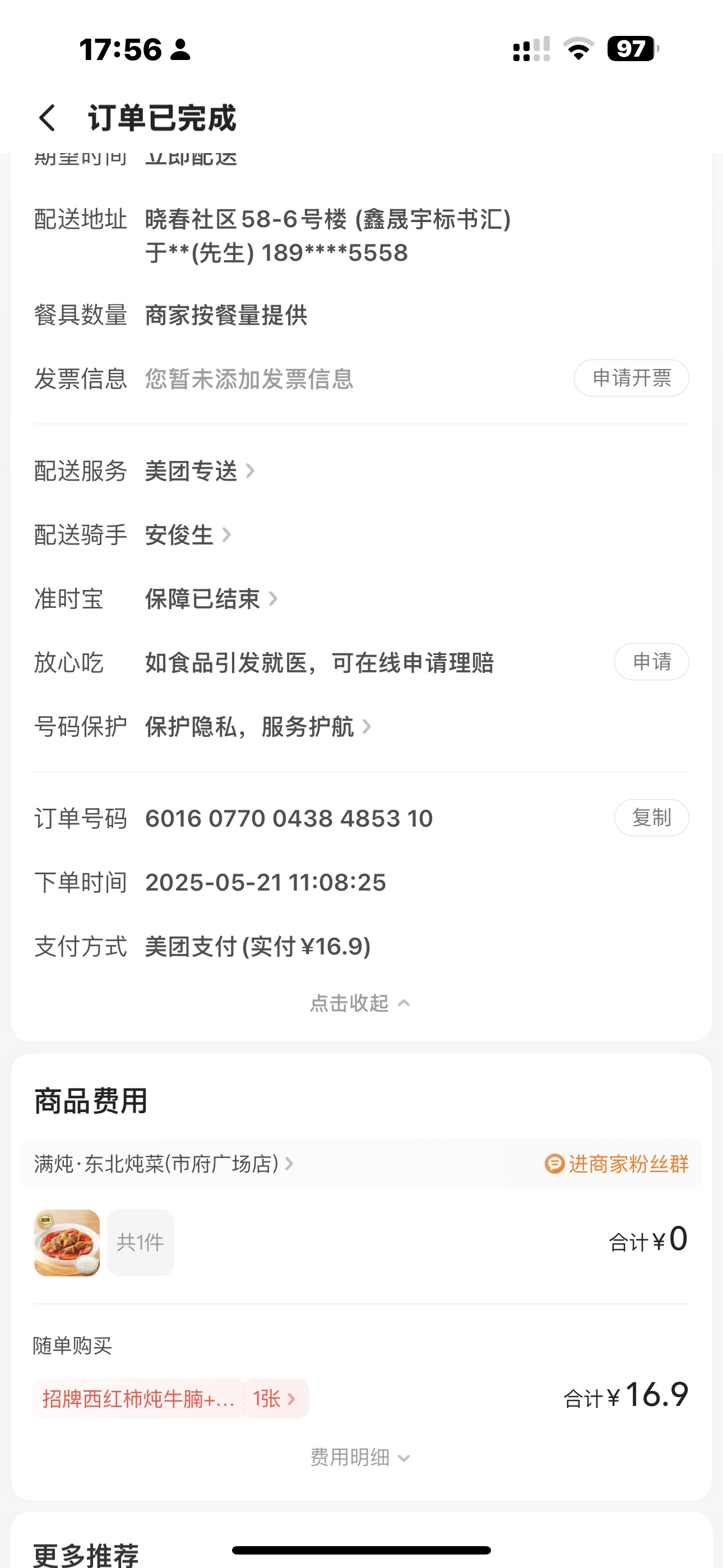The image size is (723, 1568).
Task: Open 号码保护 privacy protection info
Action: click(257, 727)
